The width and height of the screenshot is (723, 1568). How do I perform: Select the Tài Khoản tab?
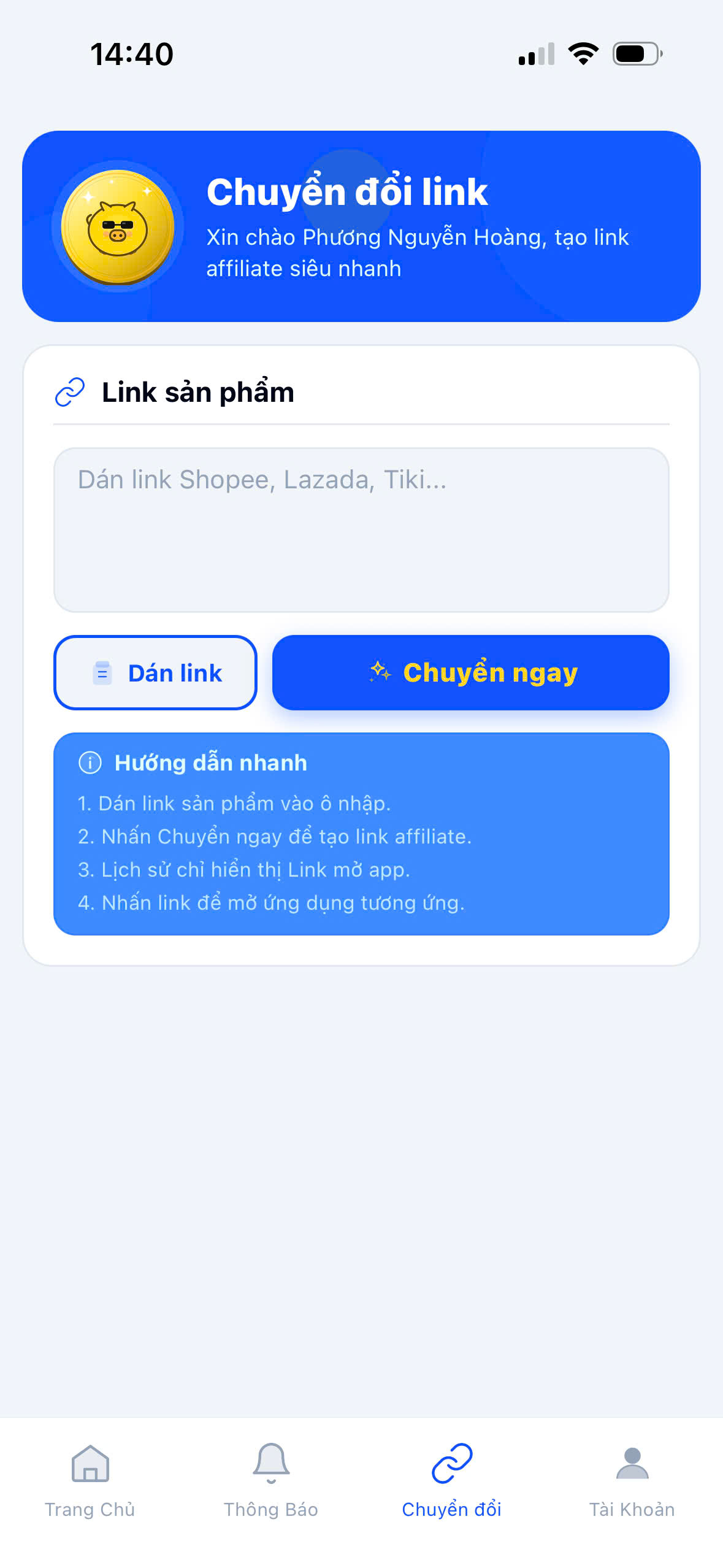[632, 1510]
